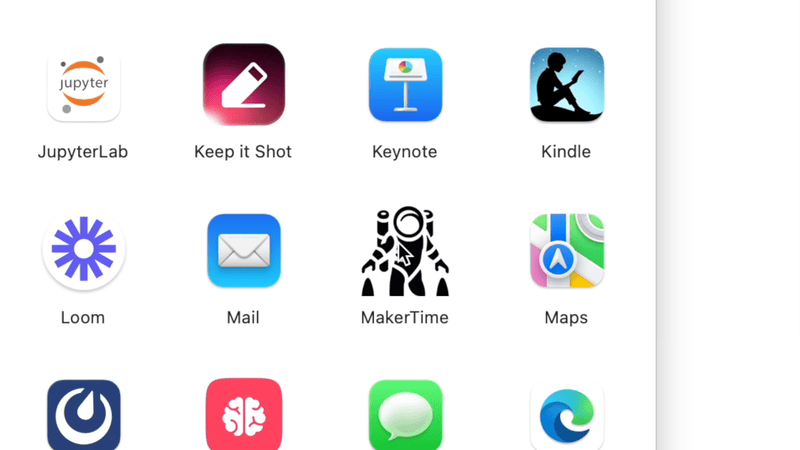Open the dark blue circular-logo app
This screenshot has height=450, width=800.
click(x=84, y=414)
